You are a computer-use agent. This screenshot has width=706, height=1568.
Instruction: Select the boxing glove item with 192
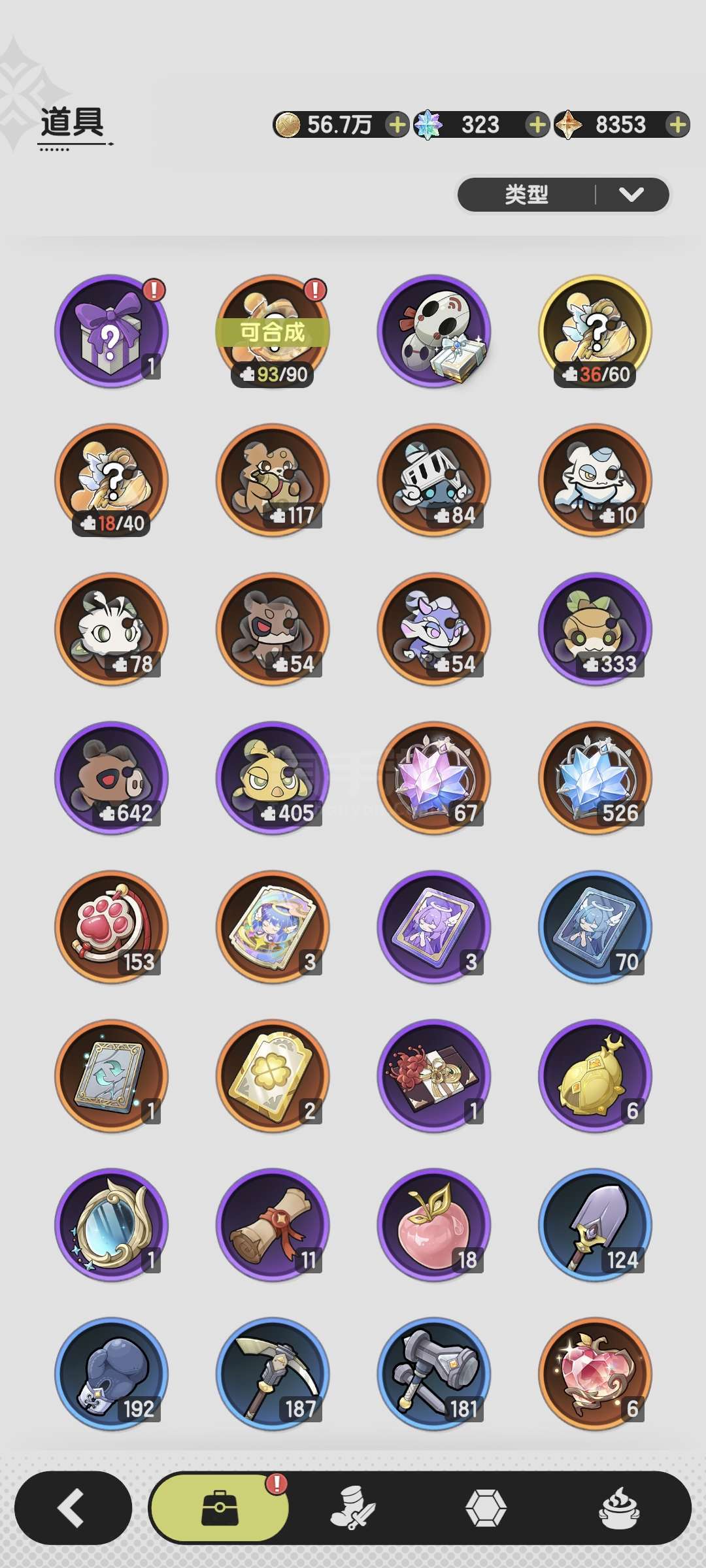pos(112,1374)
